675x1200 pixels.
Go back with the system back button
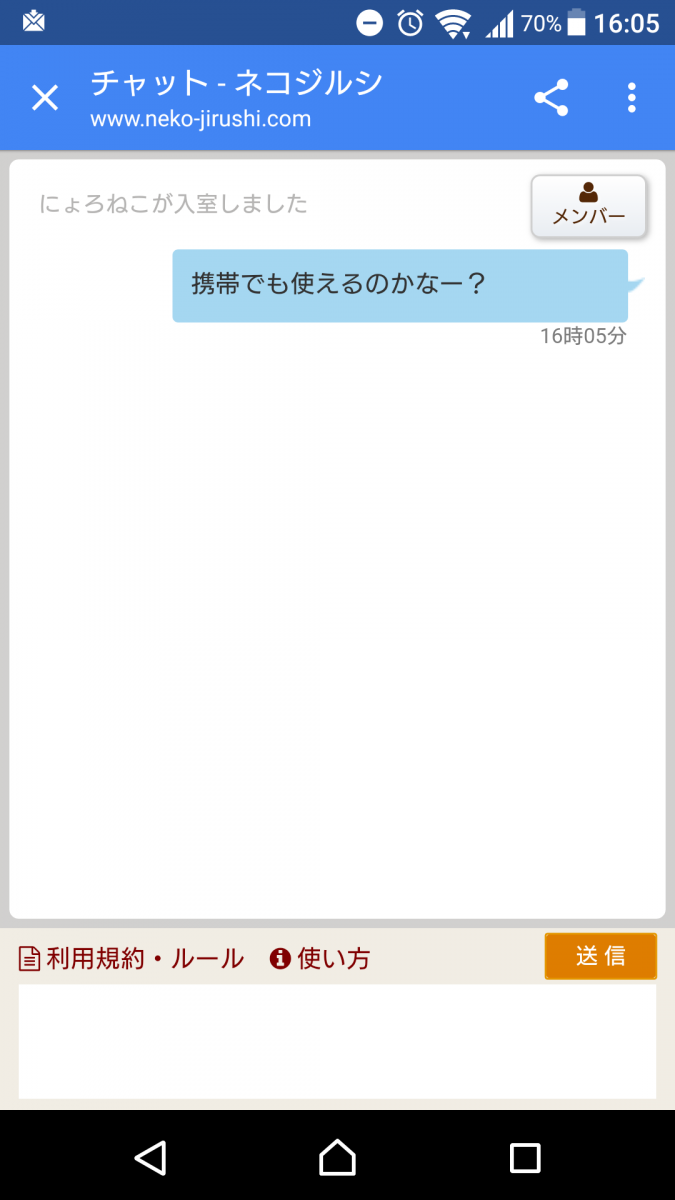pyautogui.click(x=150, y=1157)
